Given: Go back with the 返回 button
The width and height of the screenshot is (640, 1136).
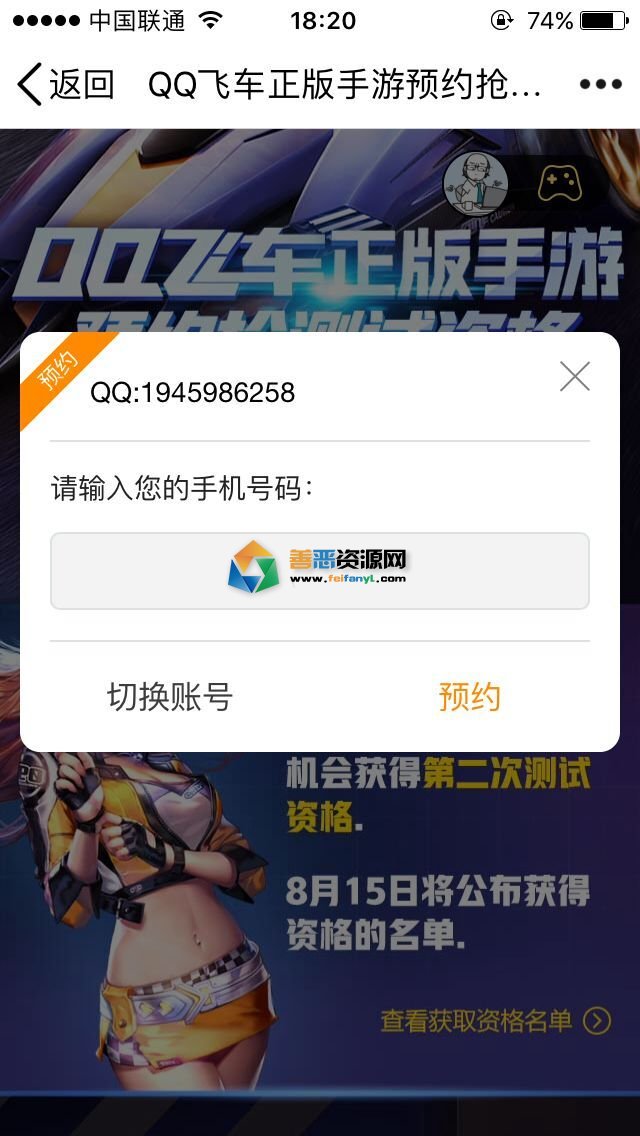Looking at the screenshot, I should [66, 85].
